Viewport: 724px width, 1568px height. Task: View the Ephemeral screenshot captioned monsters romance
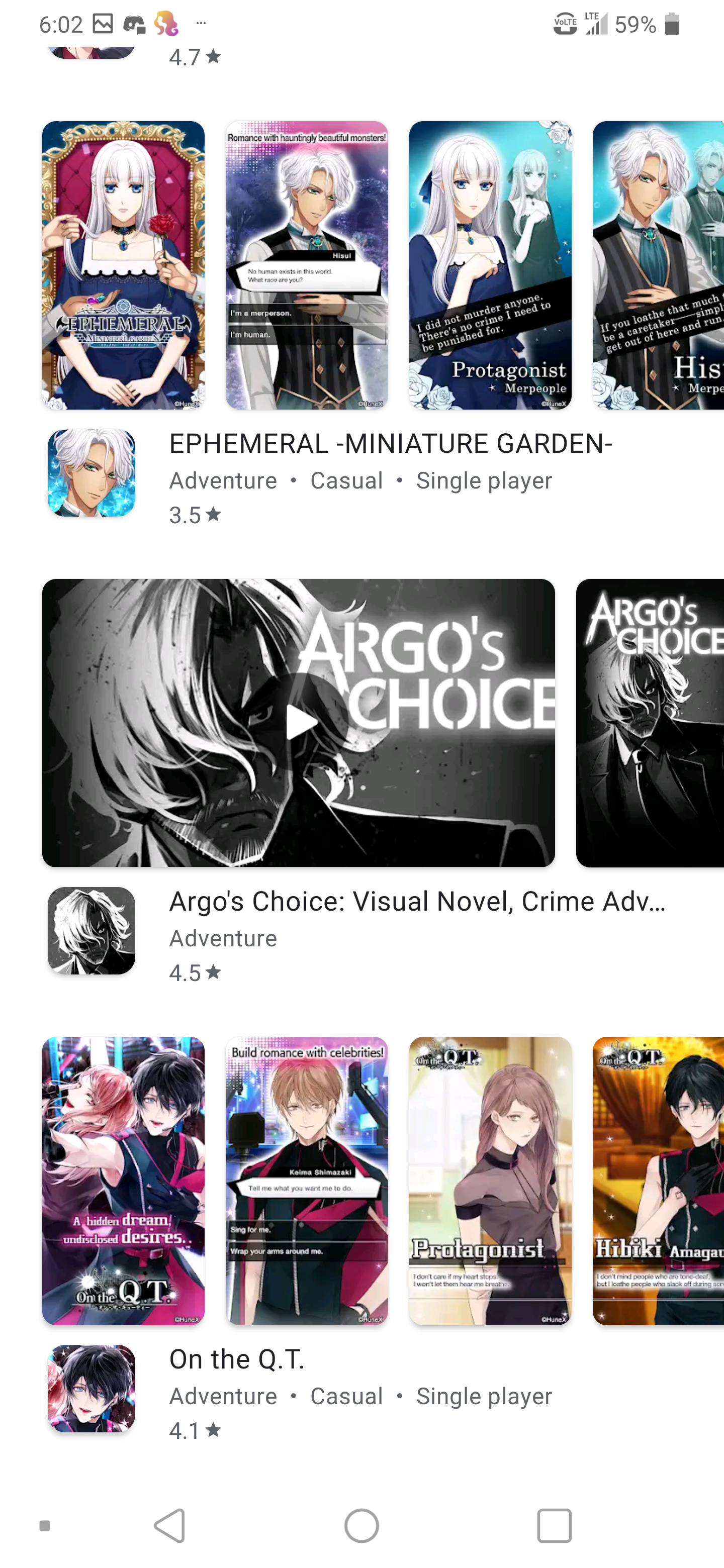coord(307,265)
